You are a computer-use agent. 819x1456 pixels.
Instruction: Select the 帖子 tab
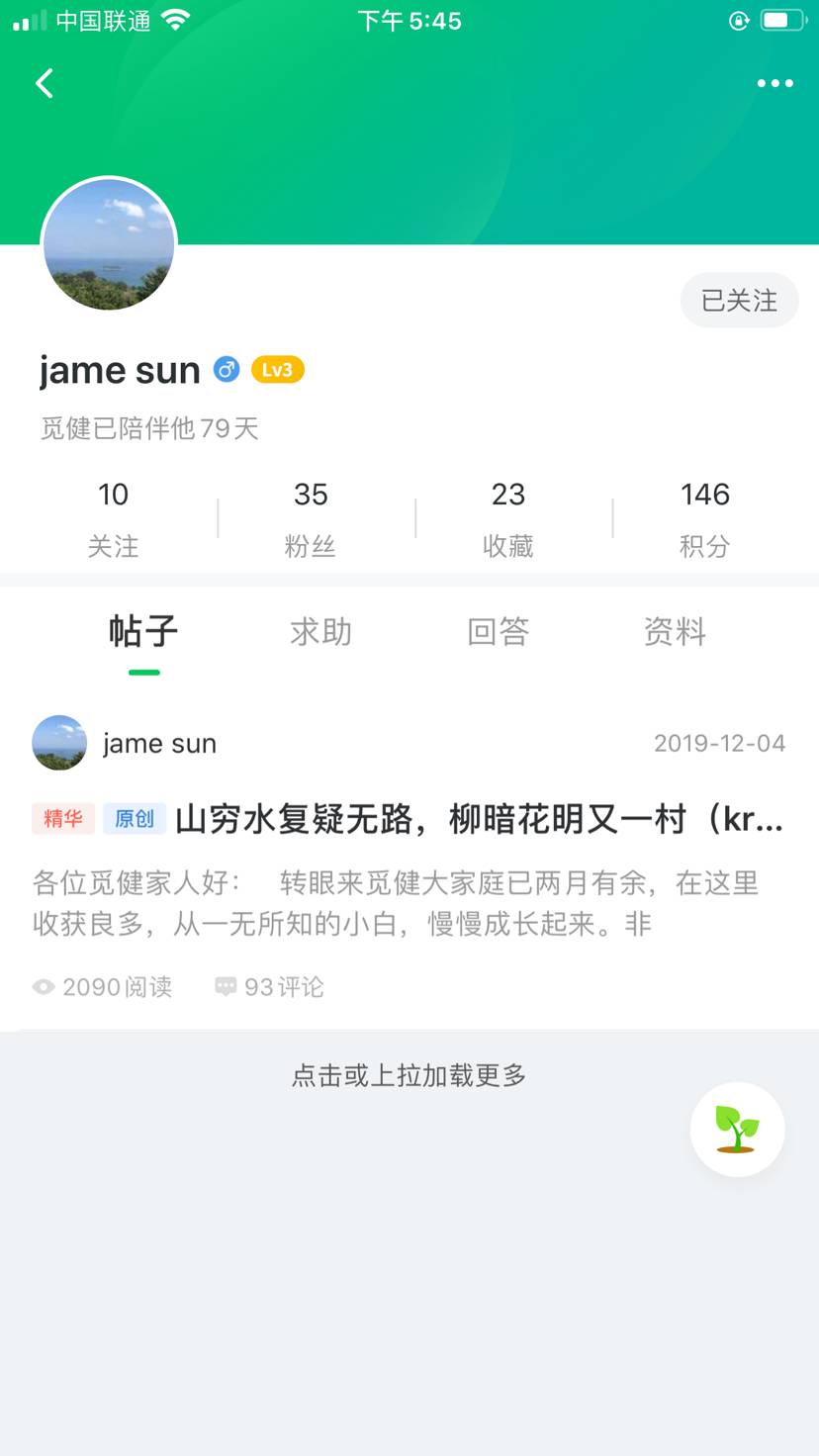(x=143, y=632)
